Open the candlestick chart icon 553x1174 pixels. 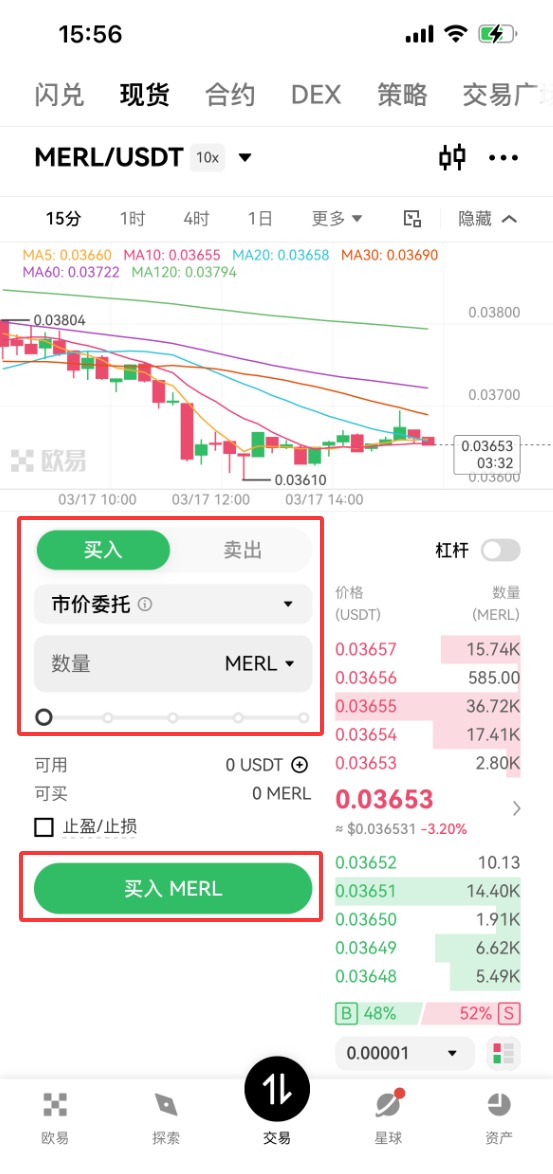point(452,158)
